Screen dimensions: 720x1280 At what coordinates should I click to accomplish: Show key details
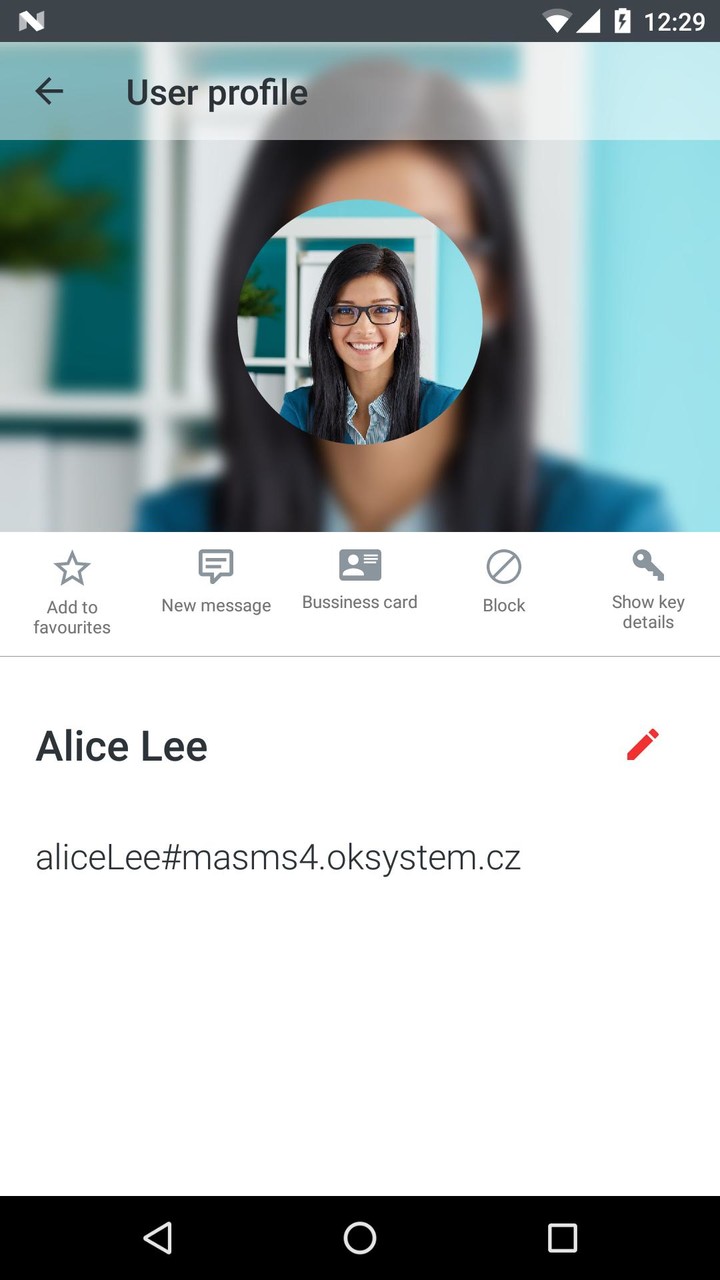click(648, 590)
